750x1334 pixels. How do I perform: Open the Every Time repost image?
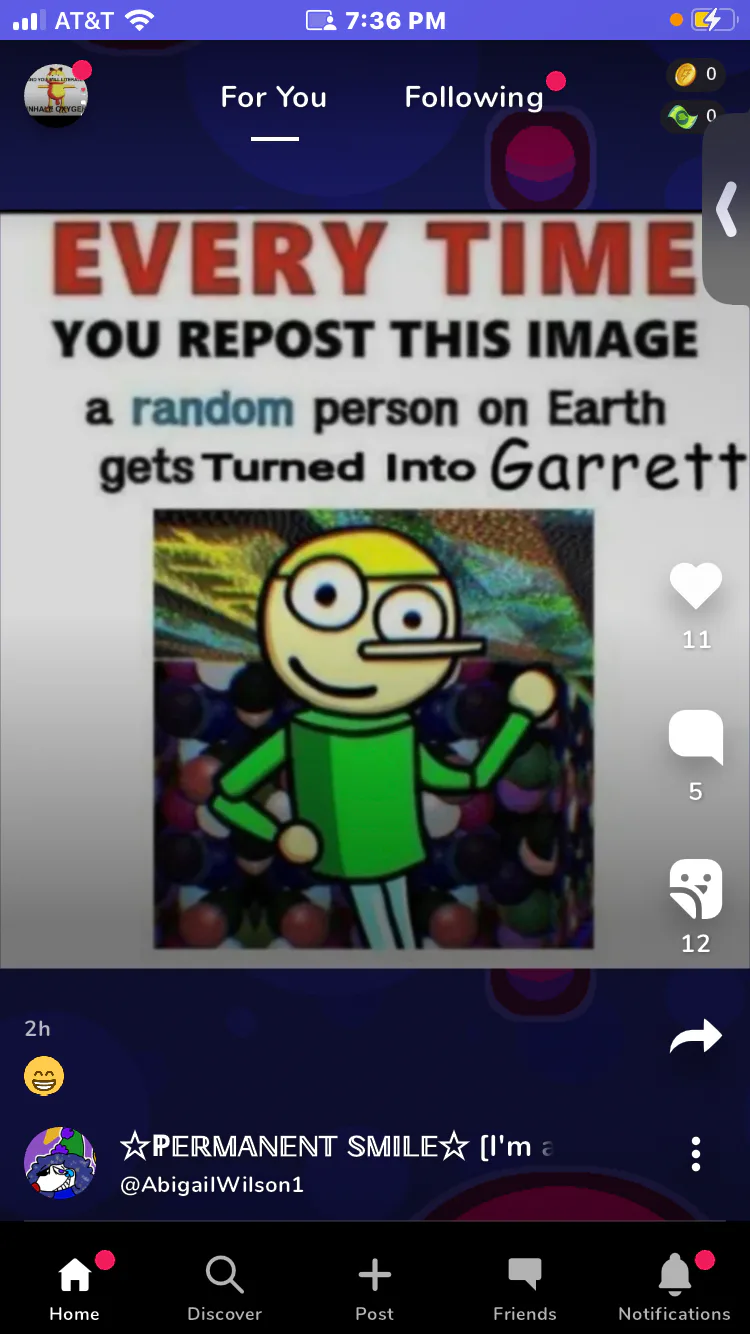click(x=374, y=590)
